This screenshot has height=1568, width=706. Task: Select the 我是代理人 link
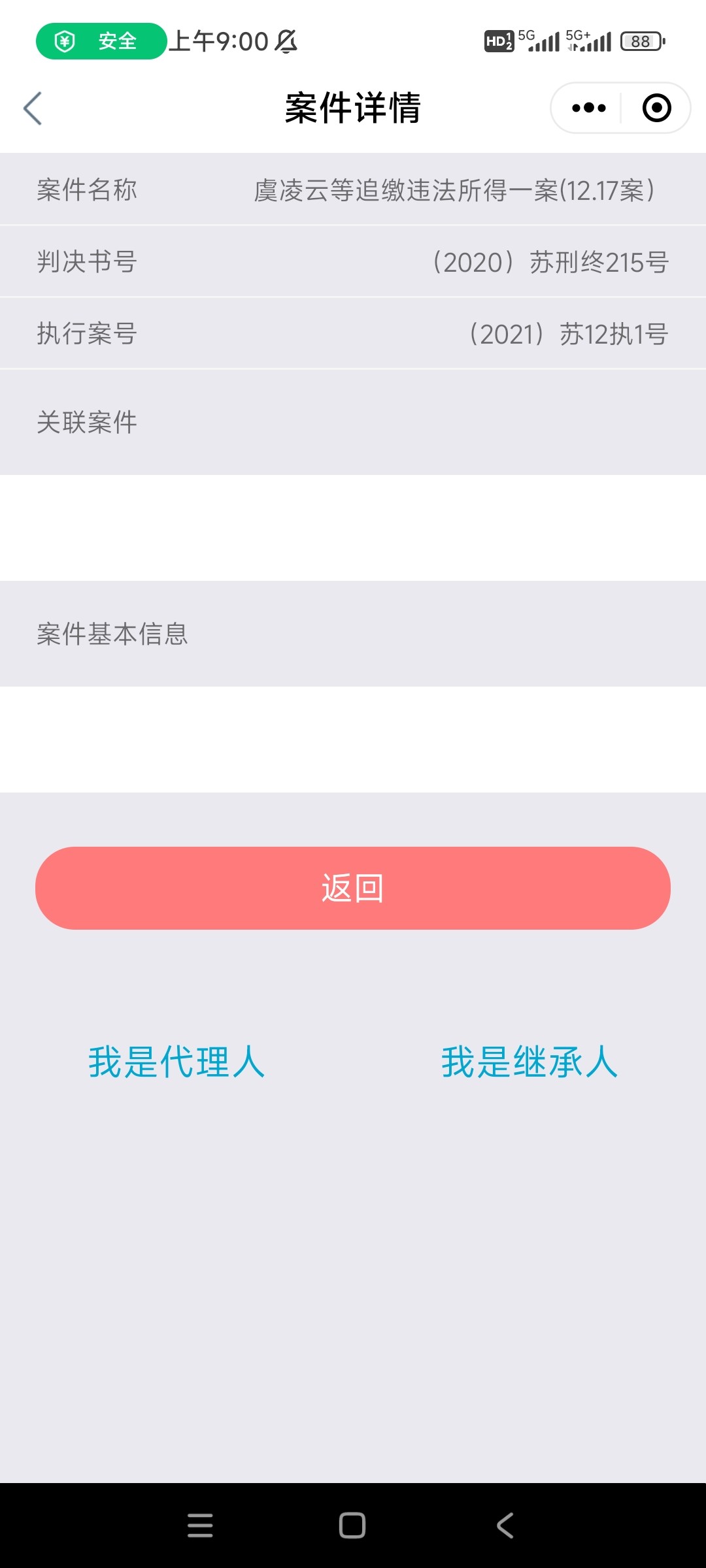pos(176,1062)
